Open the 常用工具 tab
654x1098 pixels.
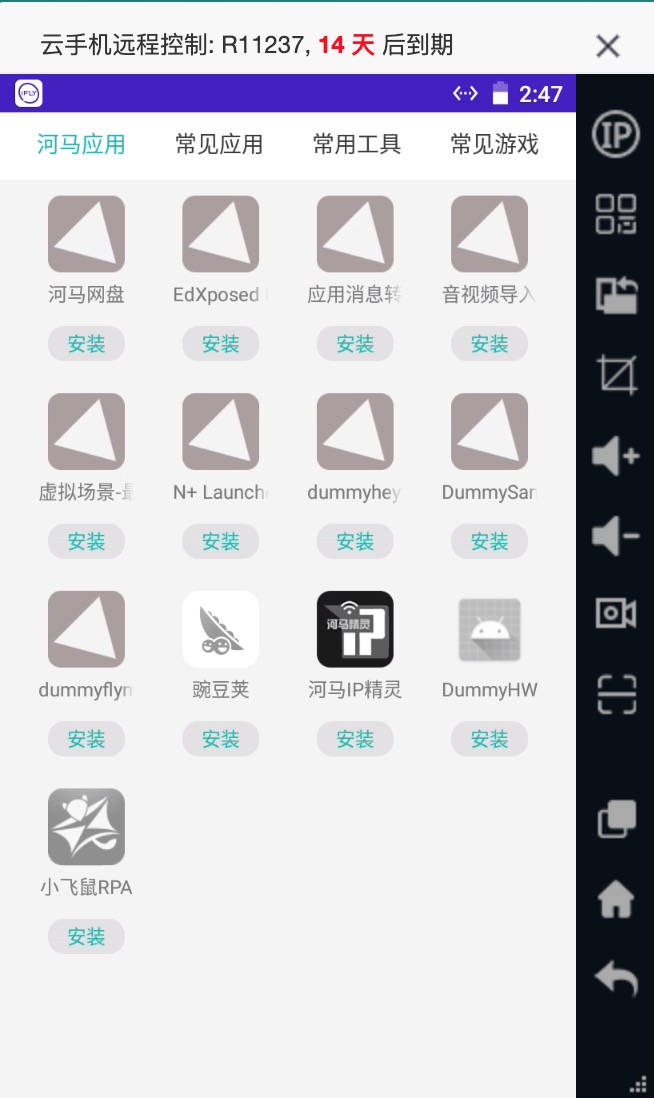pyautogui.click(x=357, y=144)
